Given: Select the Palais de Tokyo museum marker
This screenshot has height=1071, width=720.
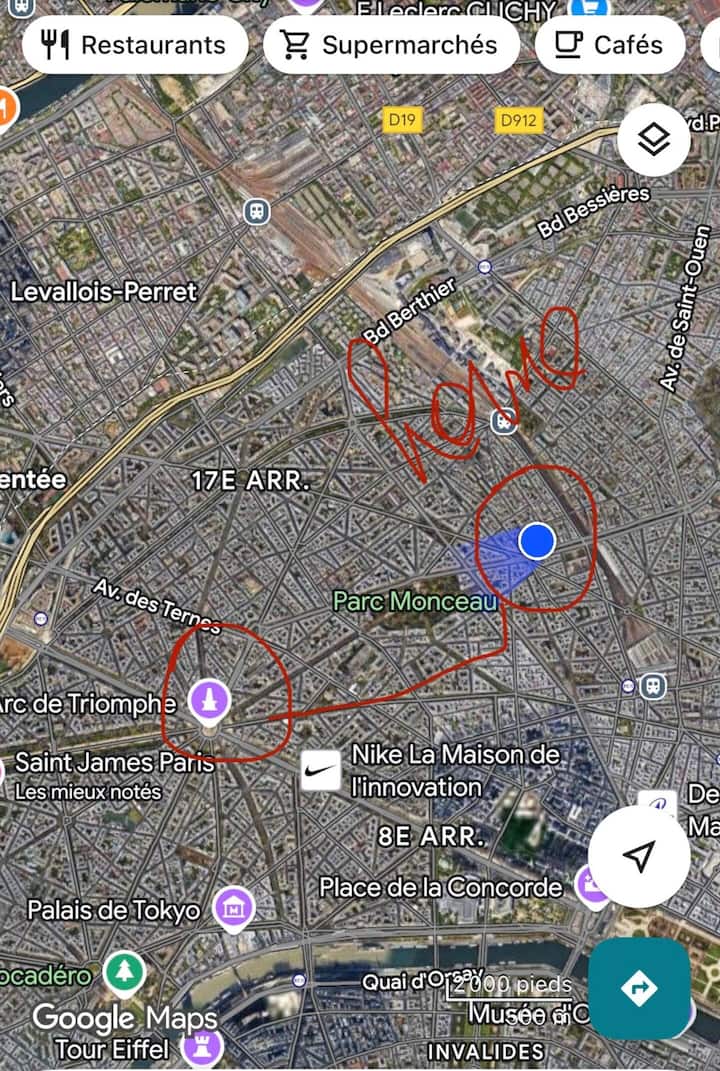Looking at the screenshot, I should pos(234,909).
